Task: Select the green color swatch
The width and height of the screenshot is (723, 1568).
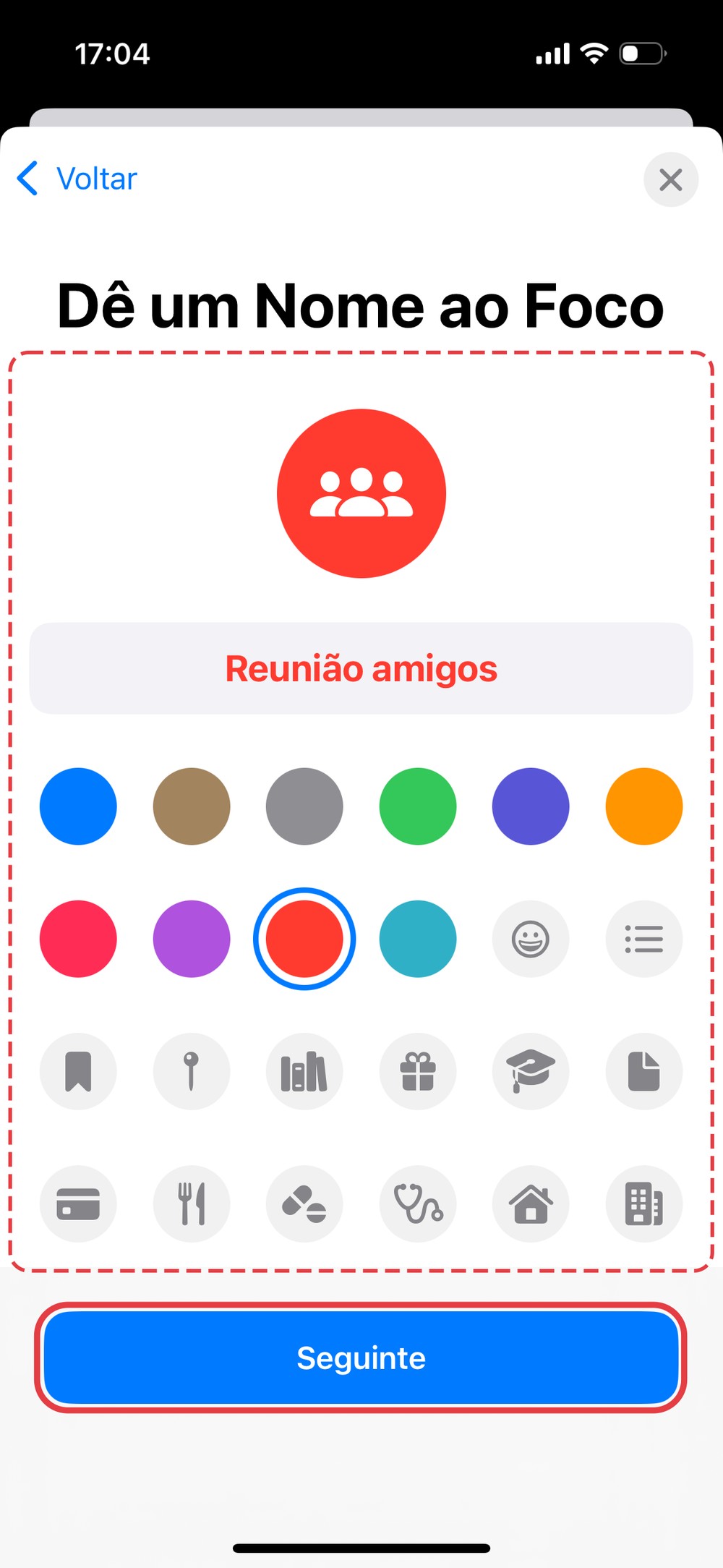Action: click(418, 806)
